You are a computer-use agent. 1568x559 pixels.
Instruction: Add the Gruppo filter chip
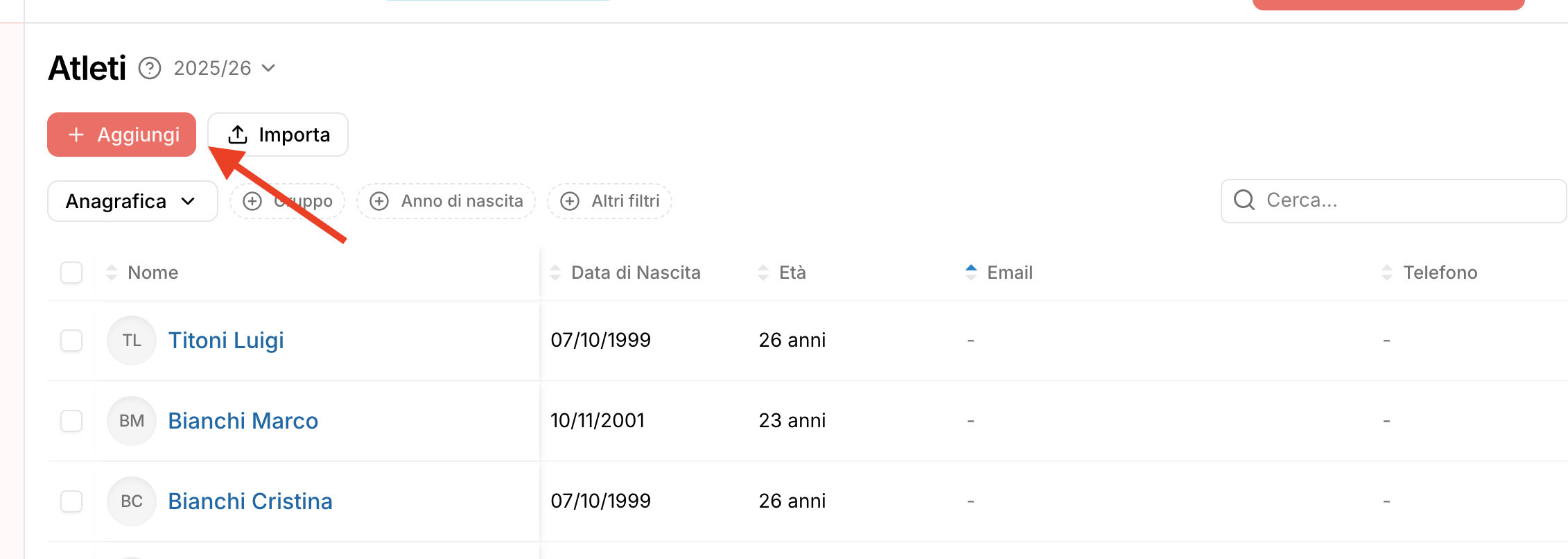pyautogui.click(x=287, y=201)
